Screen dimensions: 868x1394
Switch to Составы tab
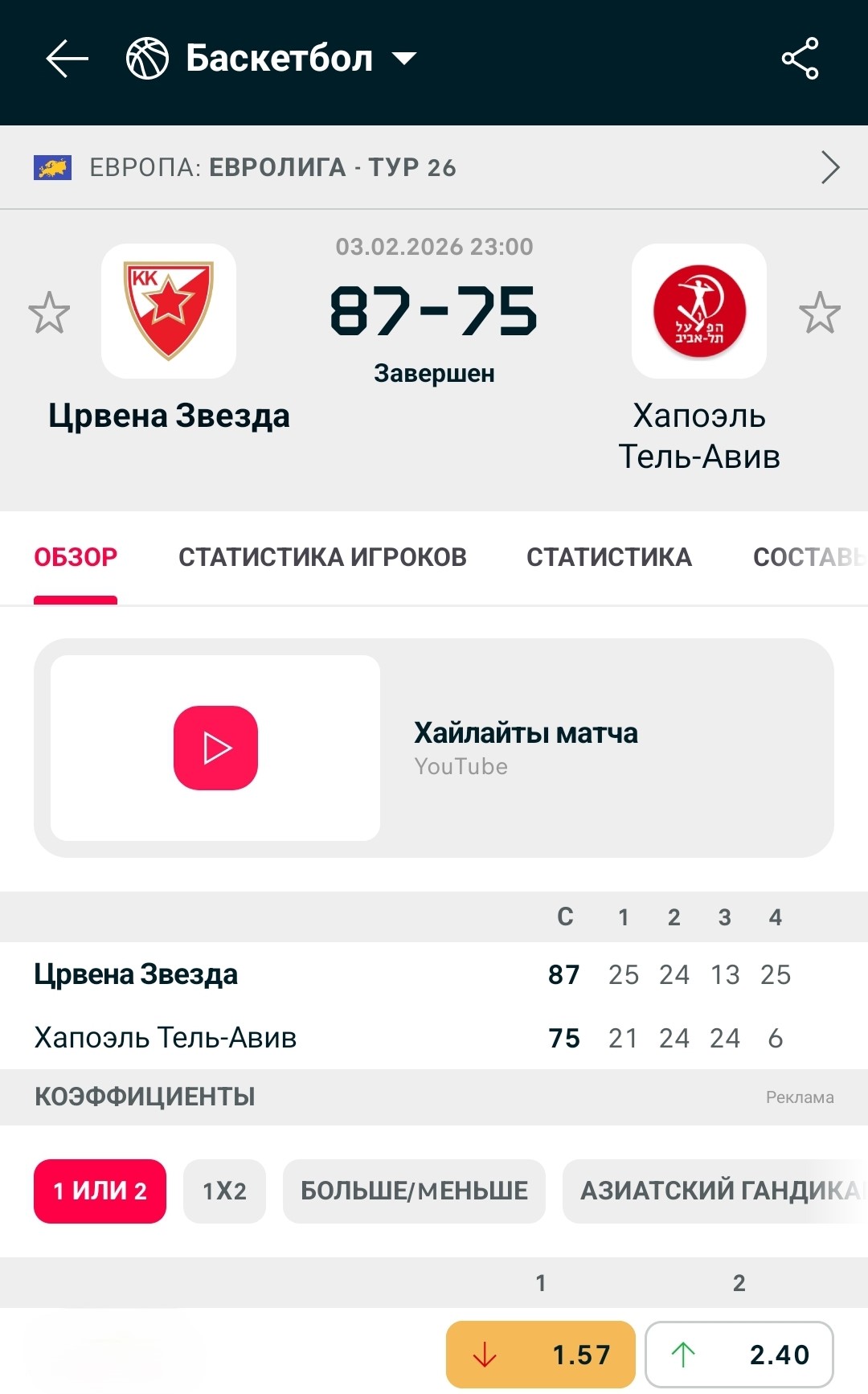[x=806, y=557]
